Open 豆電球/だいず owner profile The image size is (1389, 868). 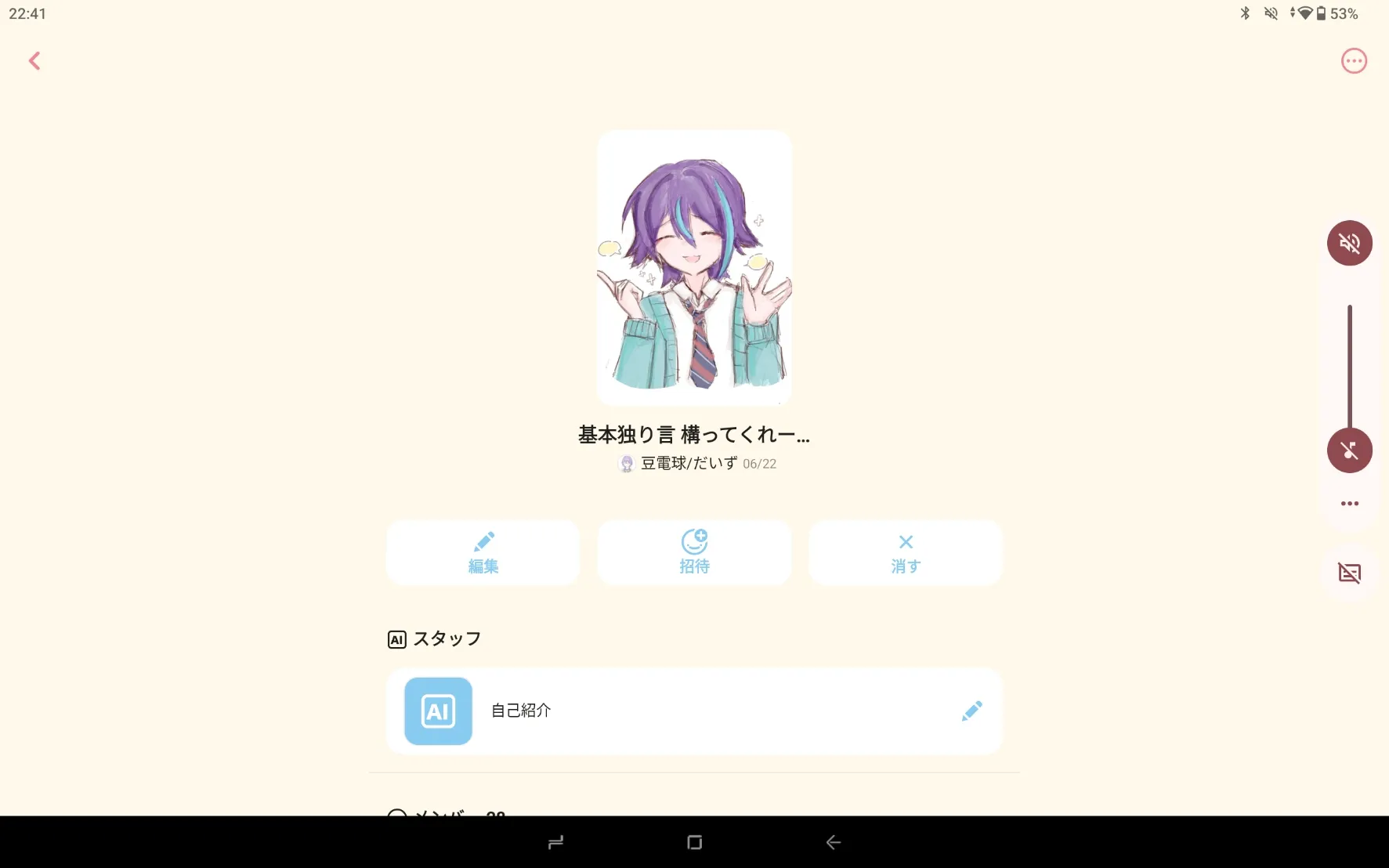click(689, 463)
